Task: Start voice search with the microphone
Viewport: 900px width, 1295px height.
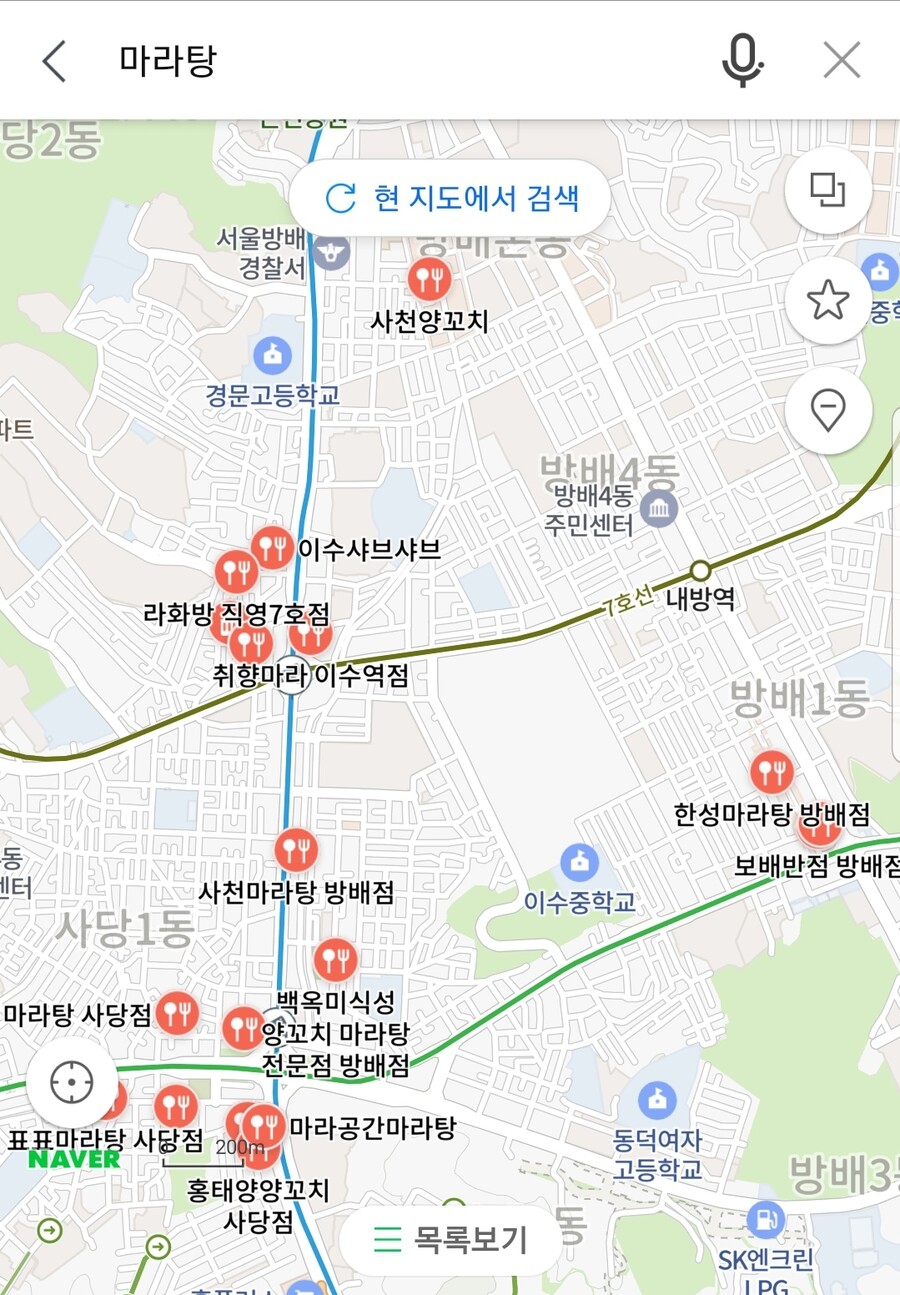Action: (x=742, y=62)
